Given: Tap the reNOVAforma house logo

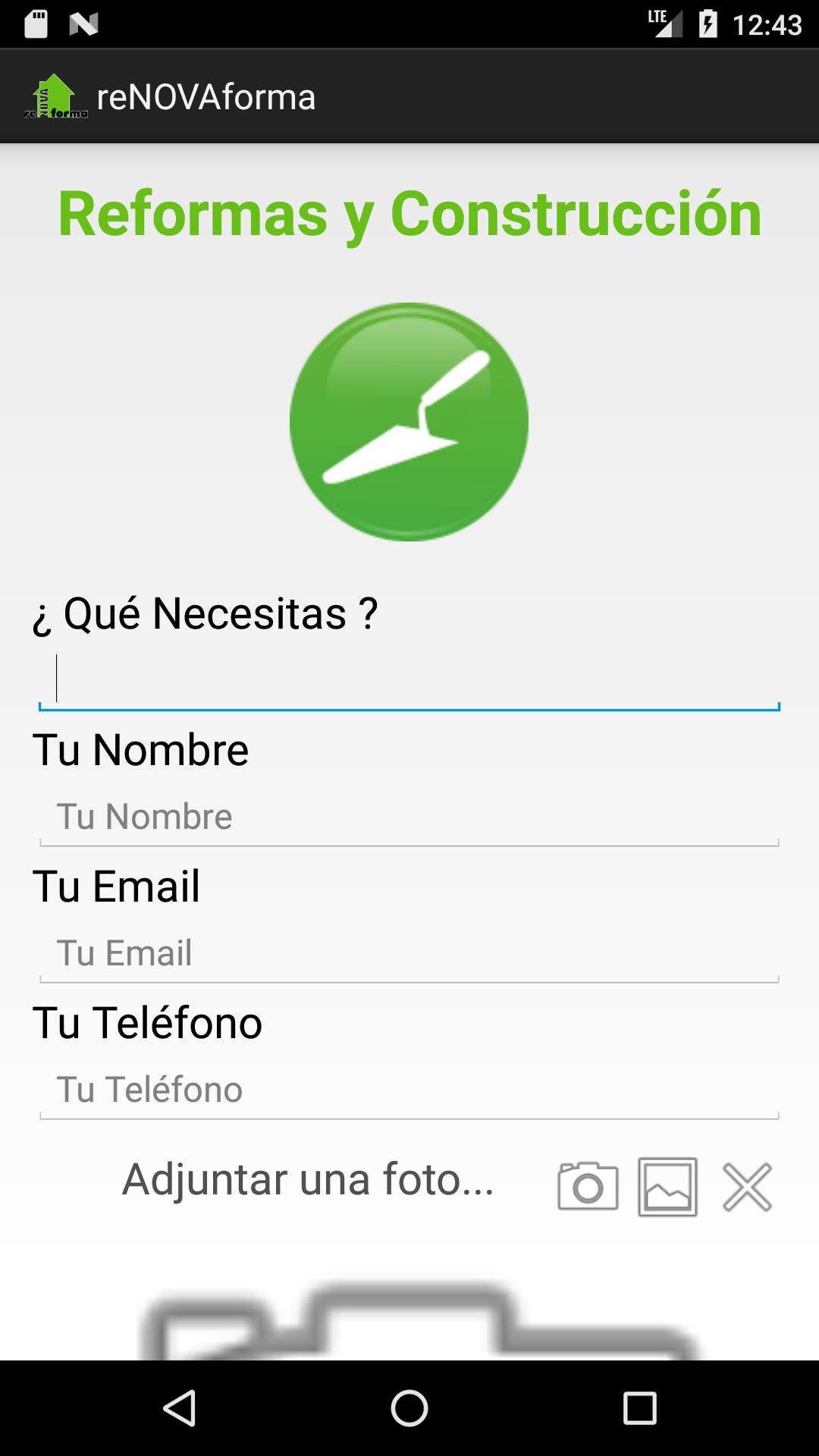Looking at the screenshot, I should [55, 96].
